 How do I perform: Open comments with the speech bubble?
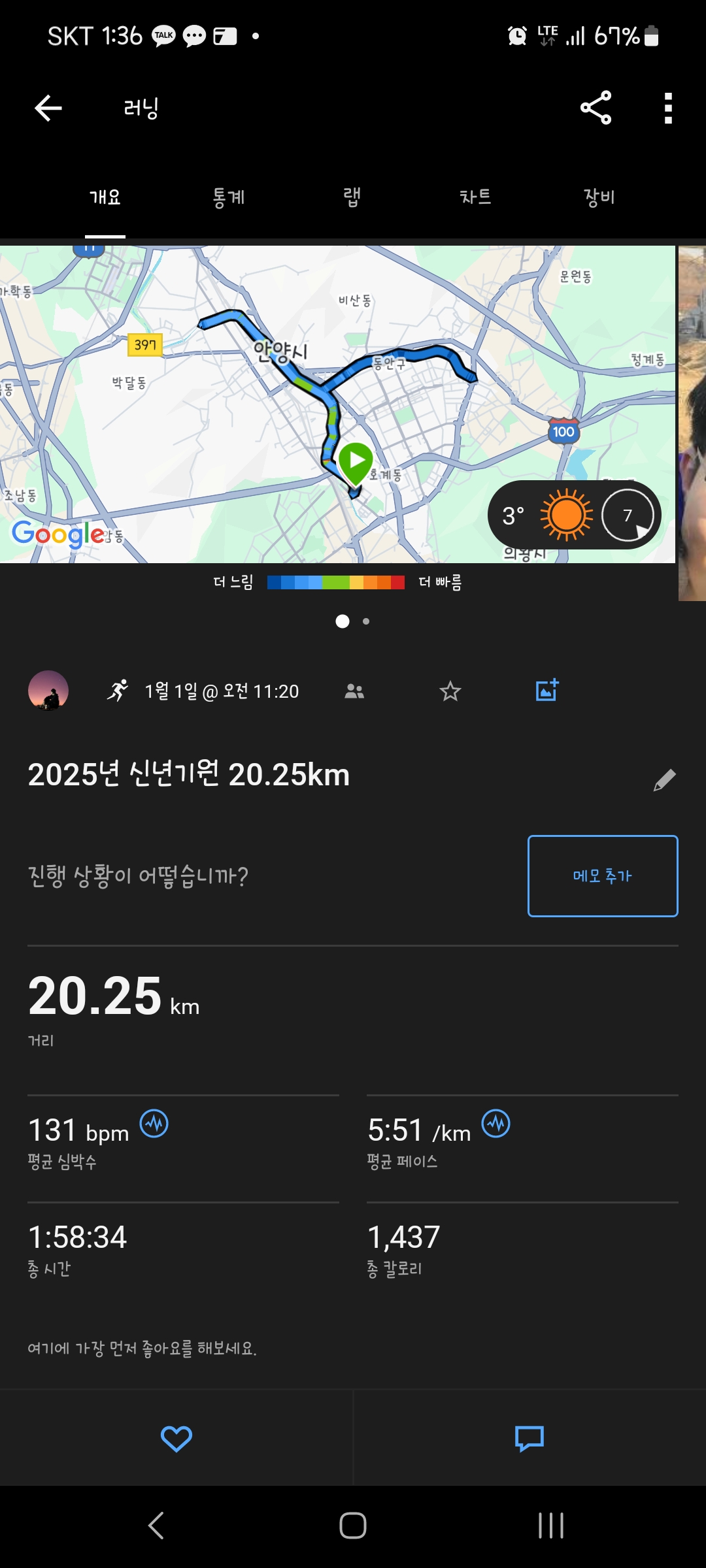click(x=529, y=1439)
